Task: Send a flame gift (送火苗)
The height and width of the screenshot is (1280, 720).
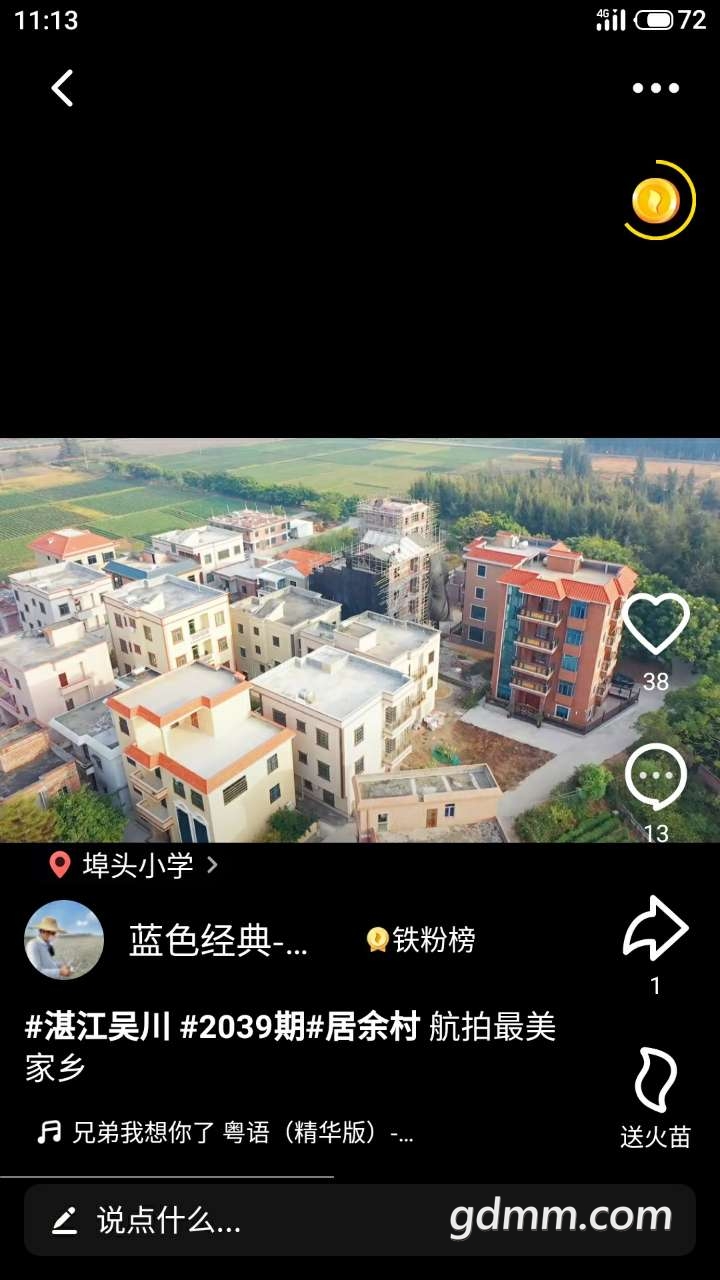Action: tap(656, 1083)
